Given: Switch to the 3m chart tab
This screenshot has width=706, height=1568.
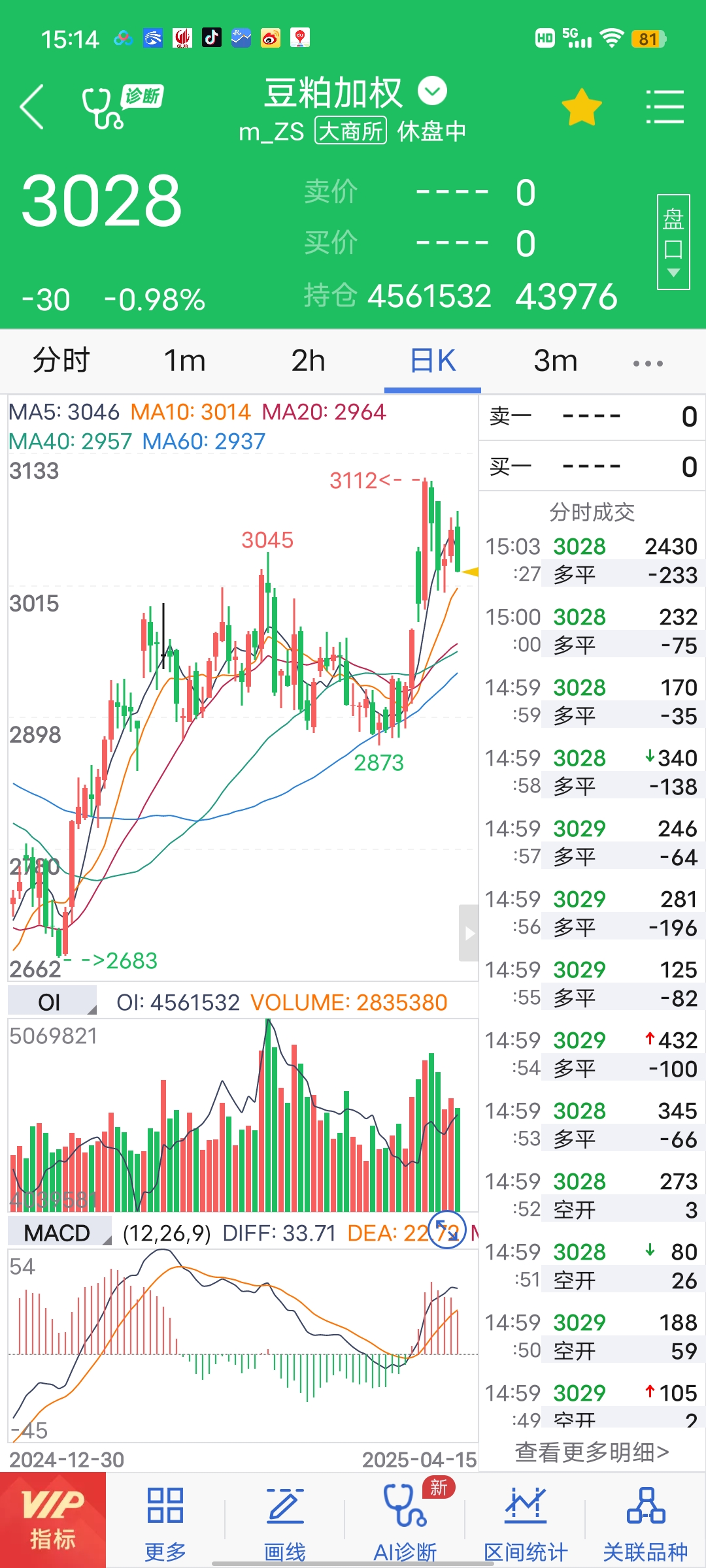Looking at the screenshot, I should pos(555,361).
